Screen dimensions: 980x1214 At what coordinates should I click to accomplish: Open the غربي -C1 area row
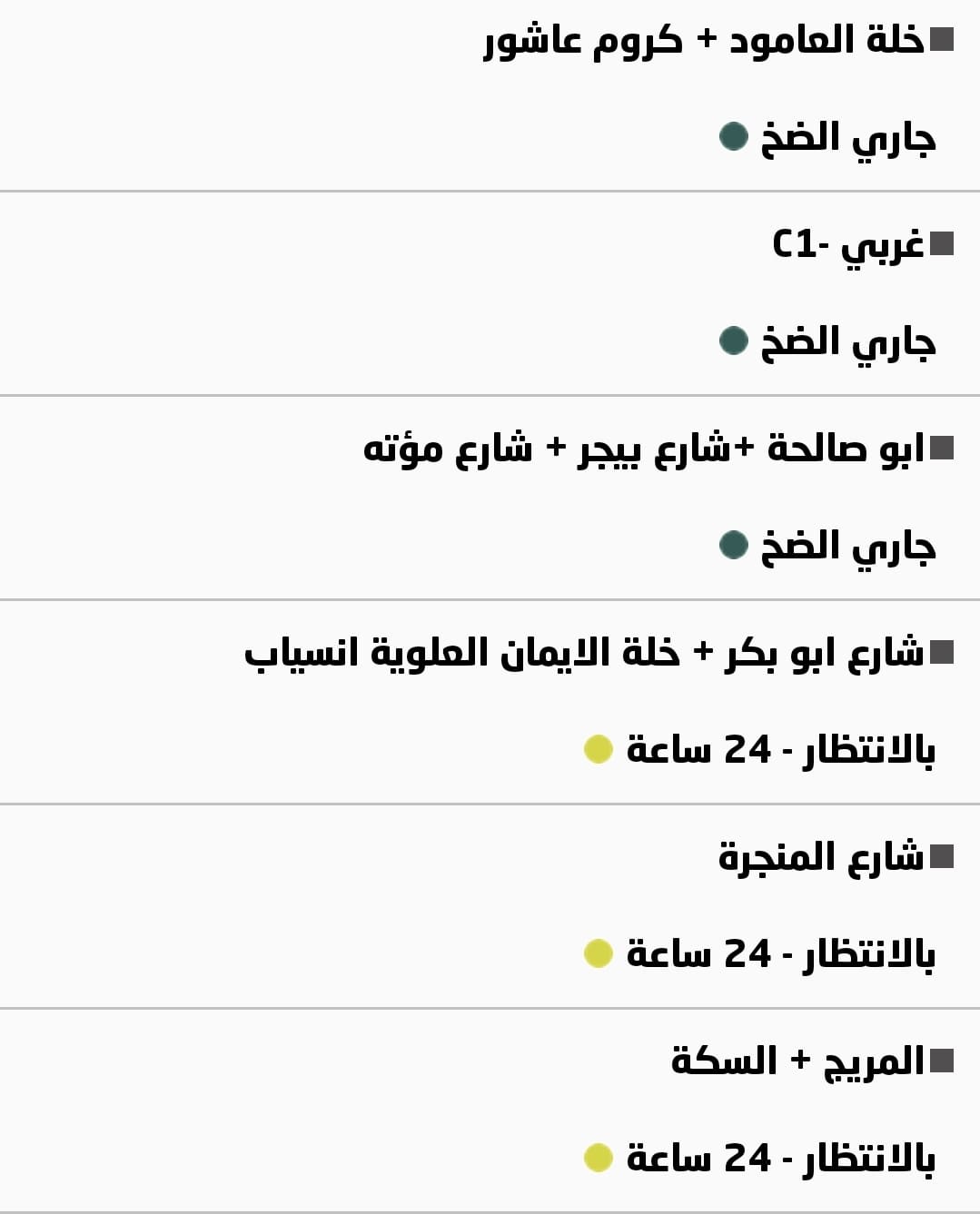pos(848,245)
